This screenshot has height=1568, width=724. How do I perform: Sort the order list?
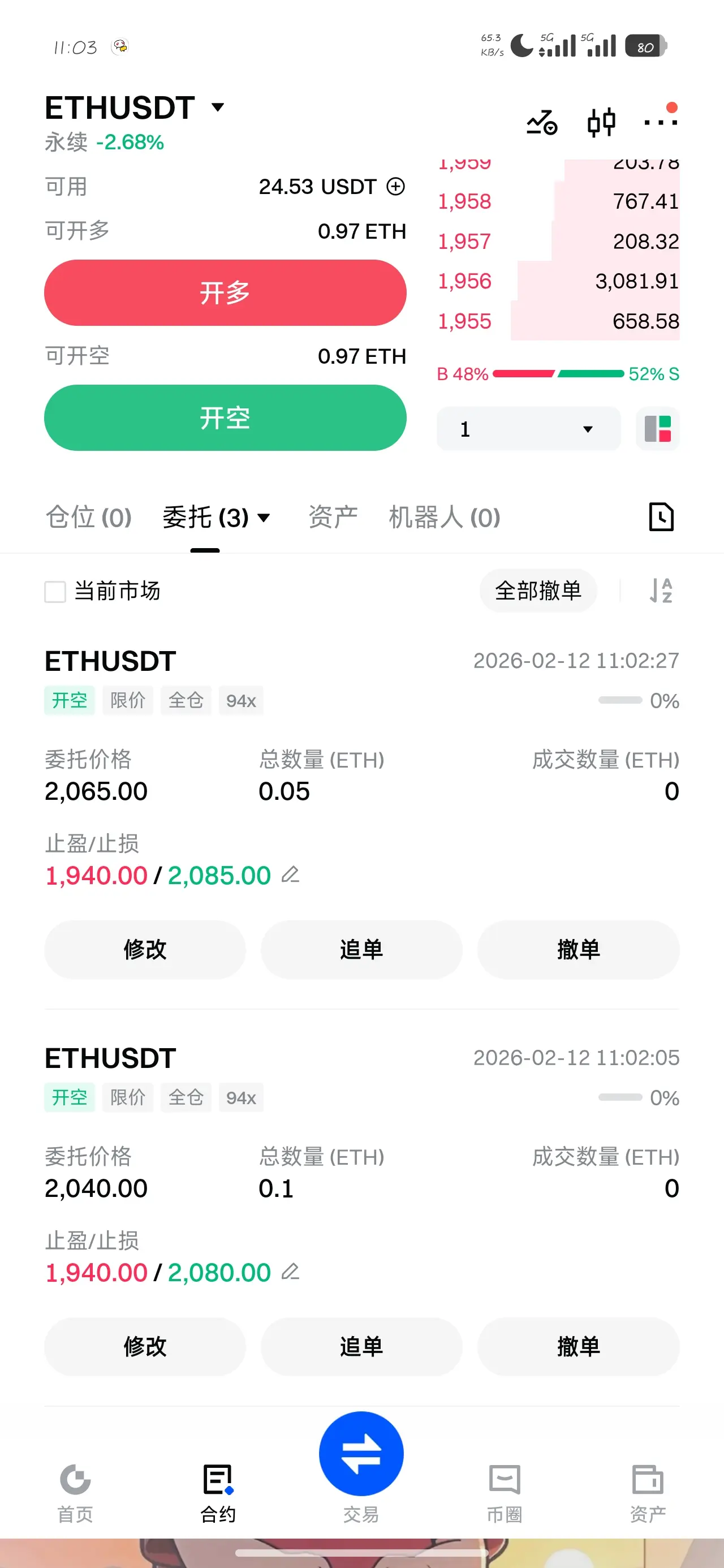click(661, 591)
